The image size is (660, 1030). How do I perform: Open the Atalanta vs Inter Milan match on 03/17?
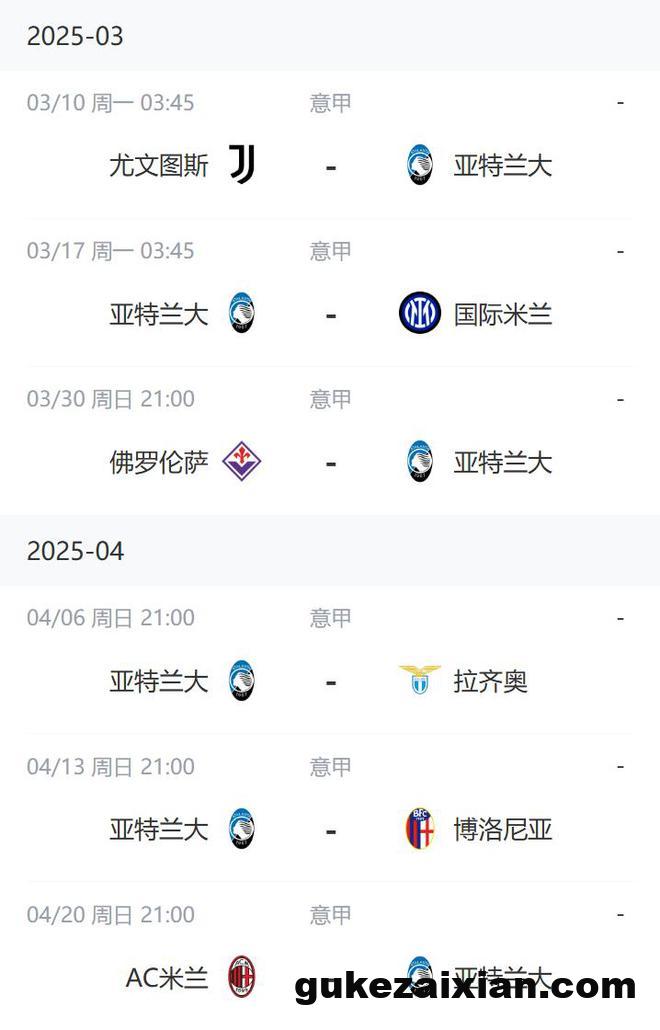point(330,314)
